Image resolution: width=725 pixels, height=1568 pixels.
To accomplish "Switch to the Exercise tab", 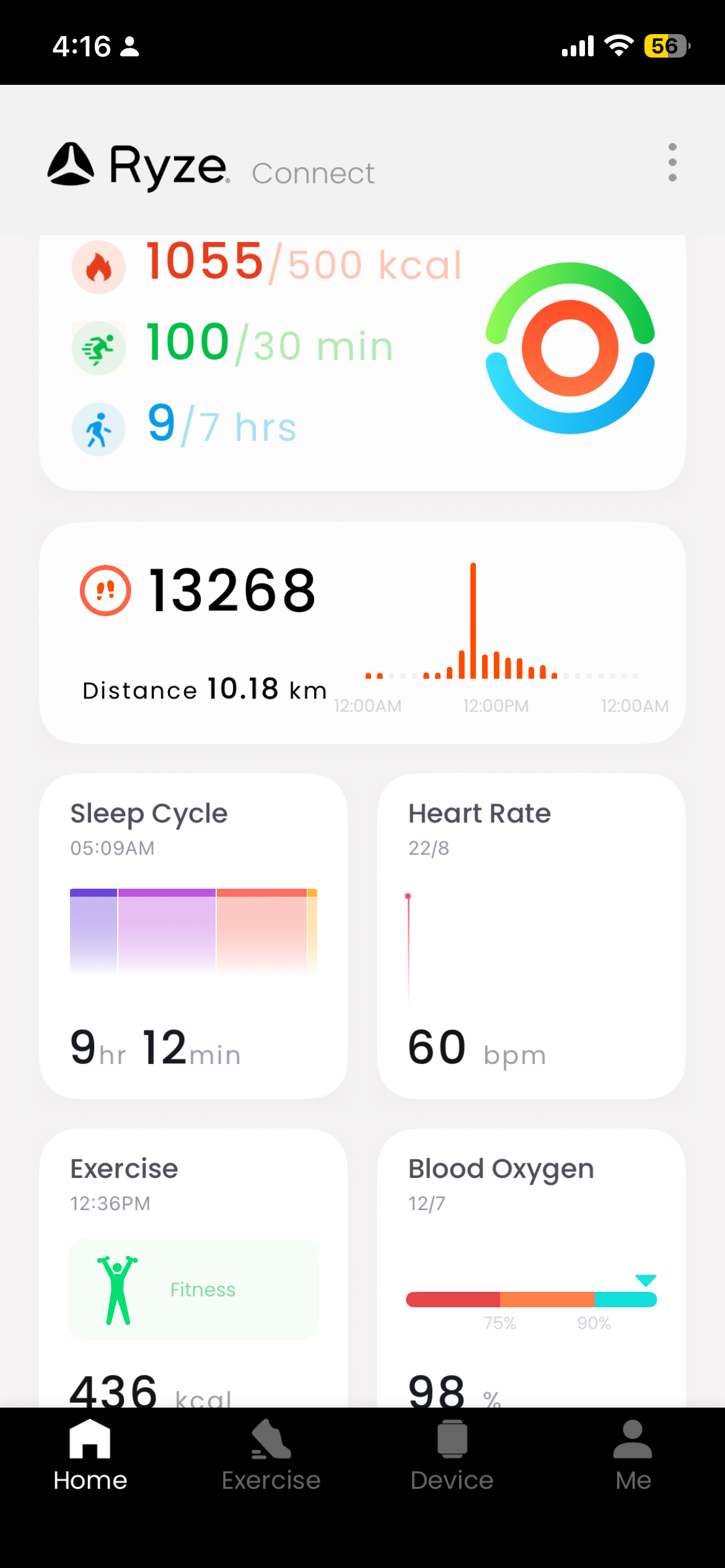I will pyautogui.click(x=271, y=1456).
